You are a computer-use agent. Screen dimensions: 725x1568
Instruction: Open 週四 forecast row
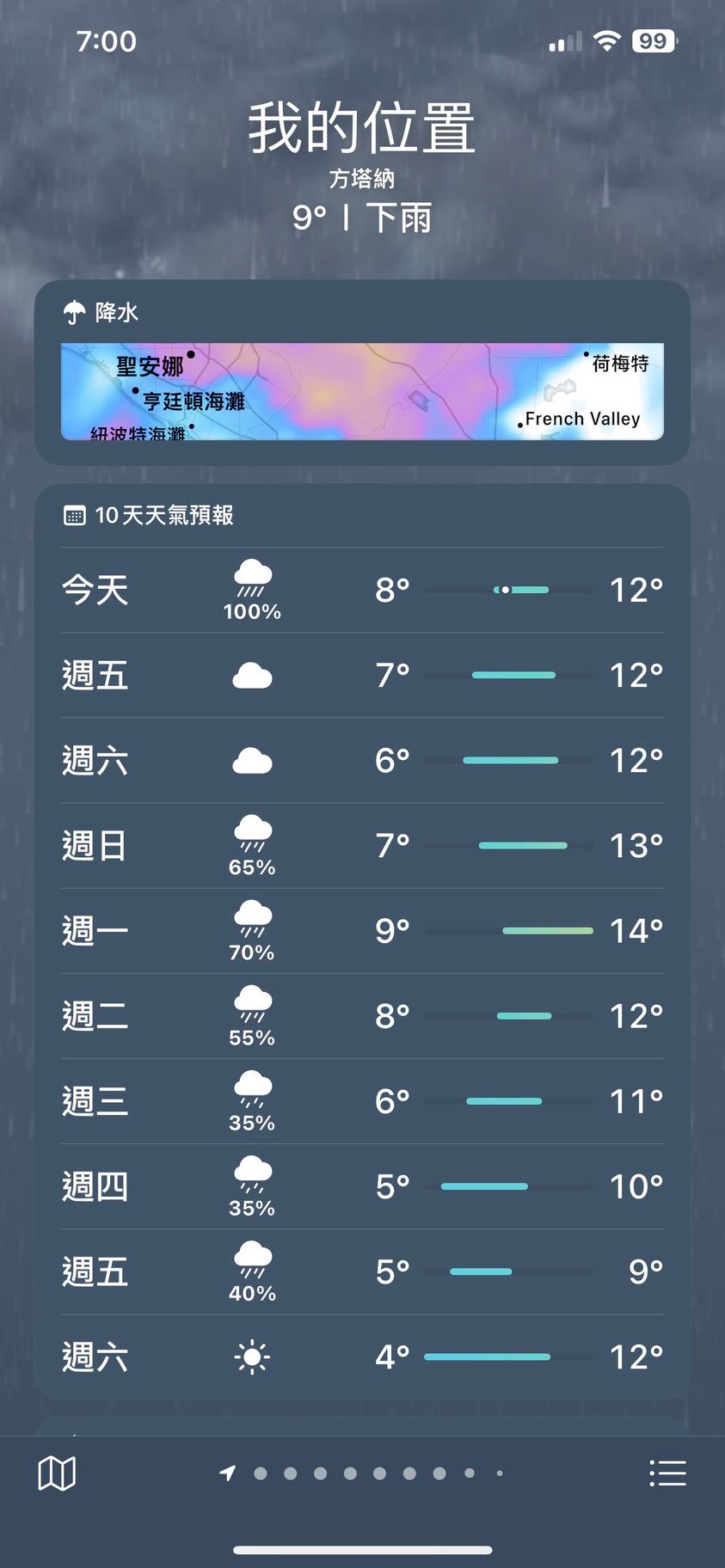(x=362, y=1186)
